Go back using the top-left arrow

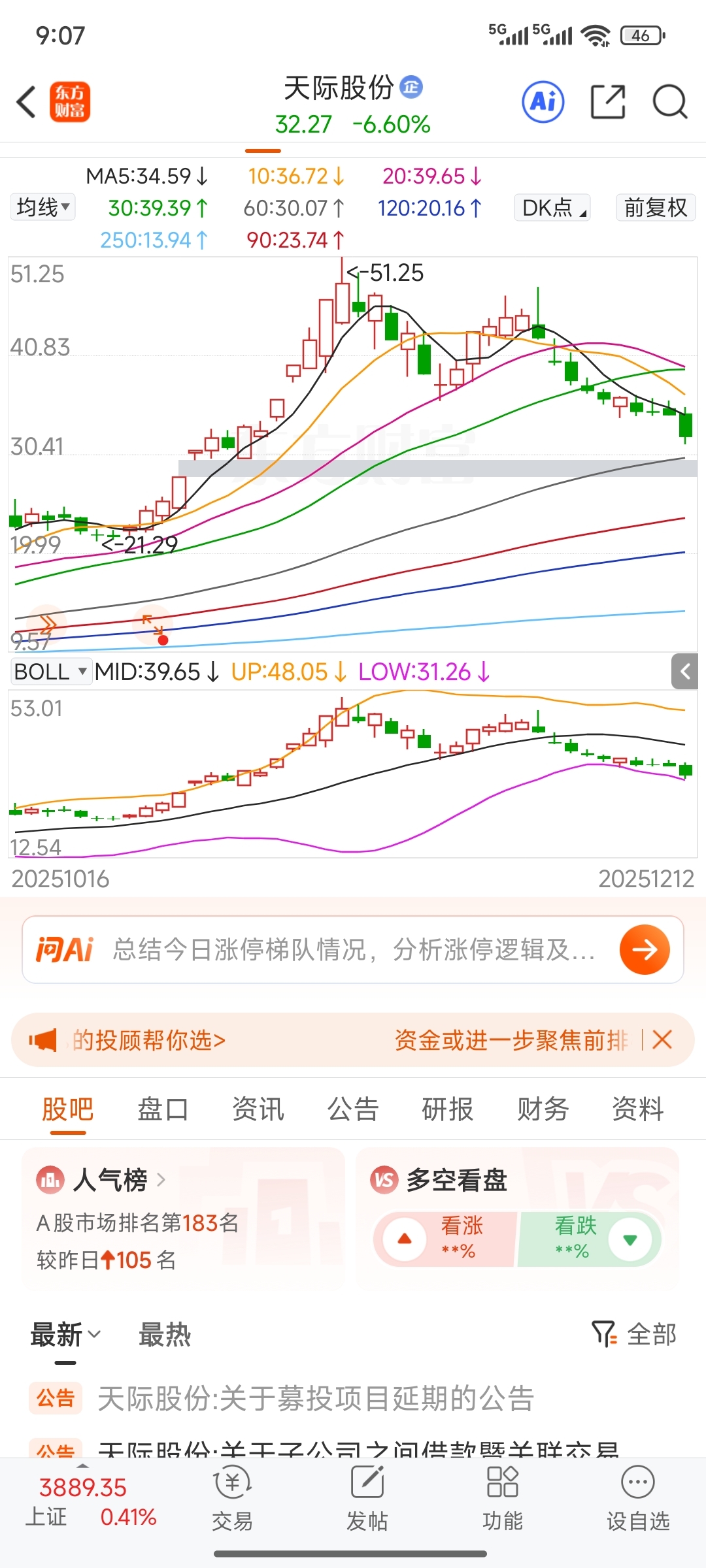[26, 103]
